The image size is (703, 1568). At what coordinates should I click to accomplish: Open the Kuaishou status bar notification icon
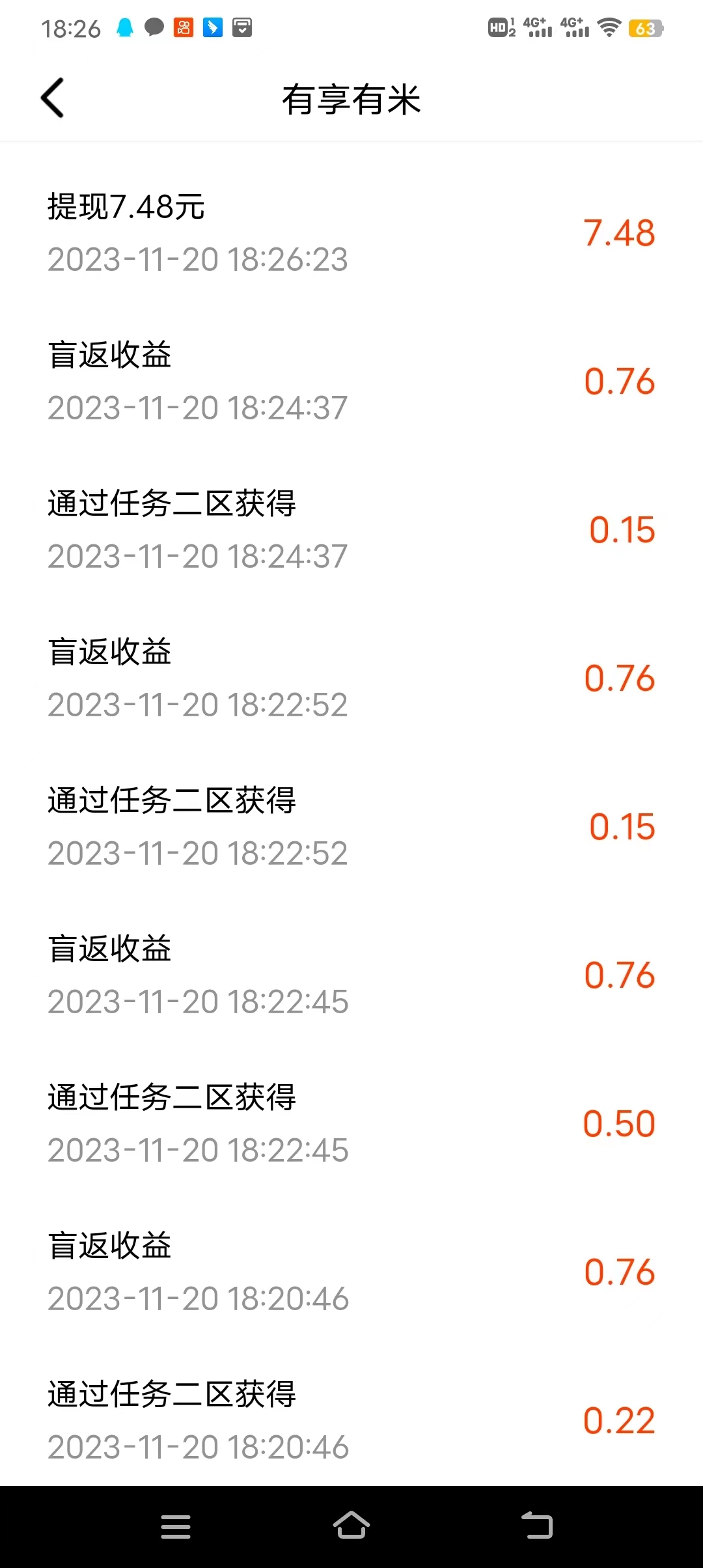point(184,27)
